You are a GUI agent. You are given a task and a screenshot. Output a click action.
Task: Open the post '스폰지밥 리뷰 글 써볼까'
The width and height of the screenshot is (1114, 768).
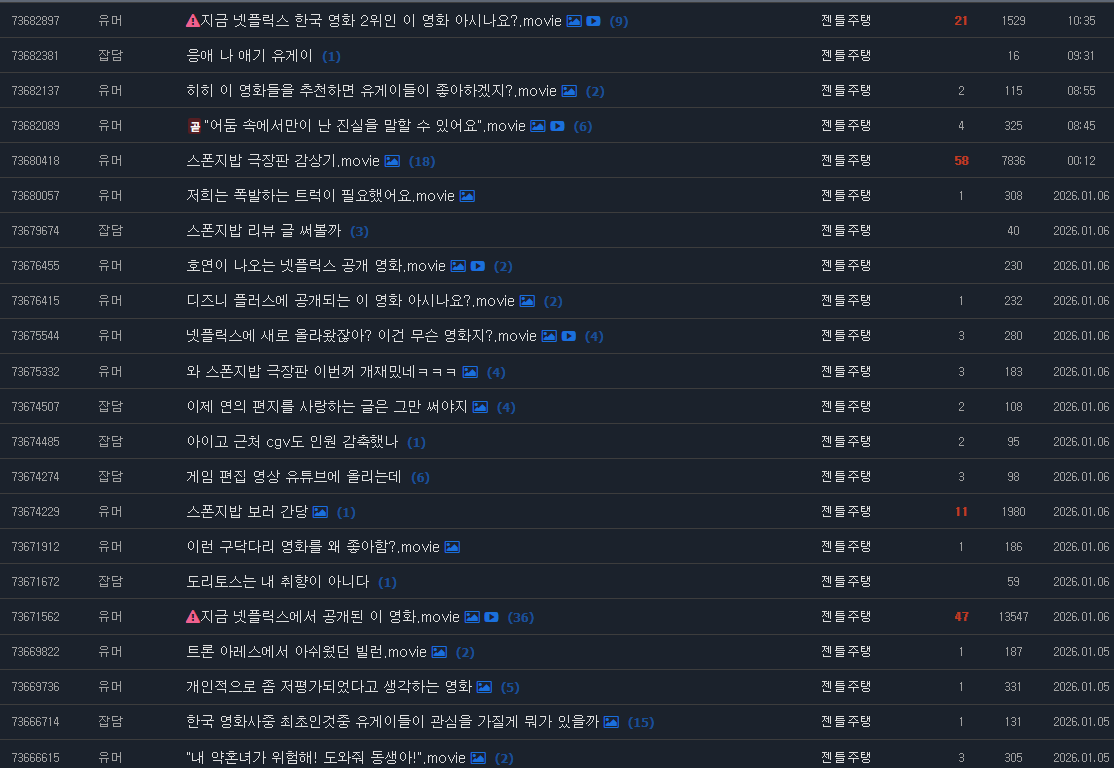(264, 231)
